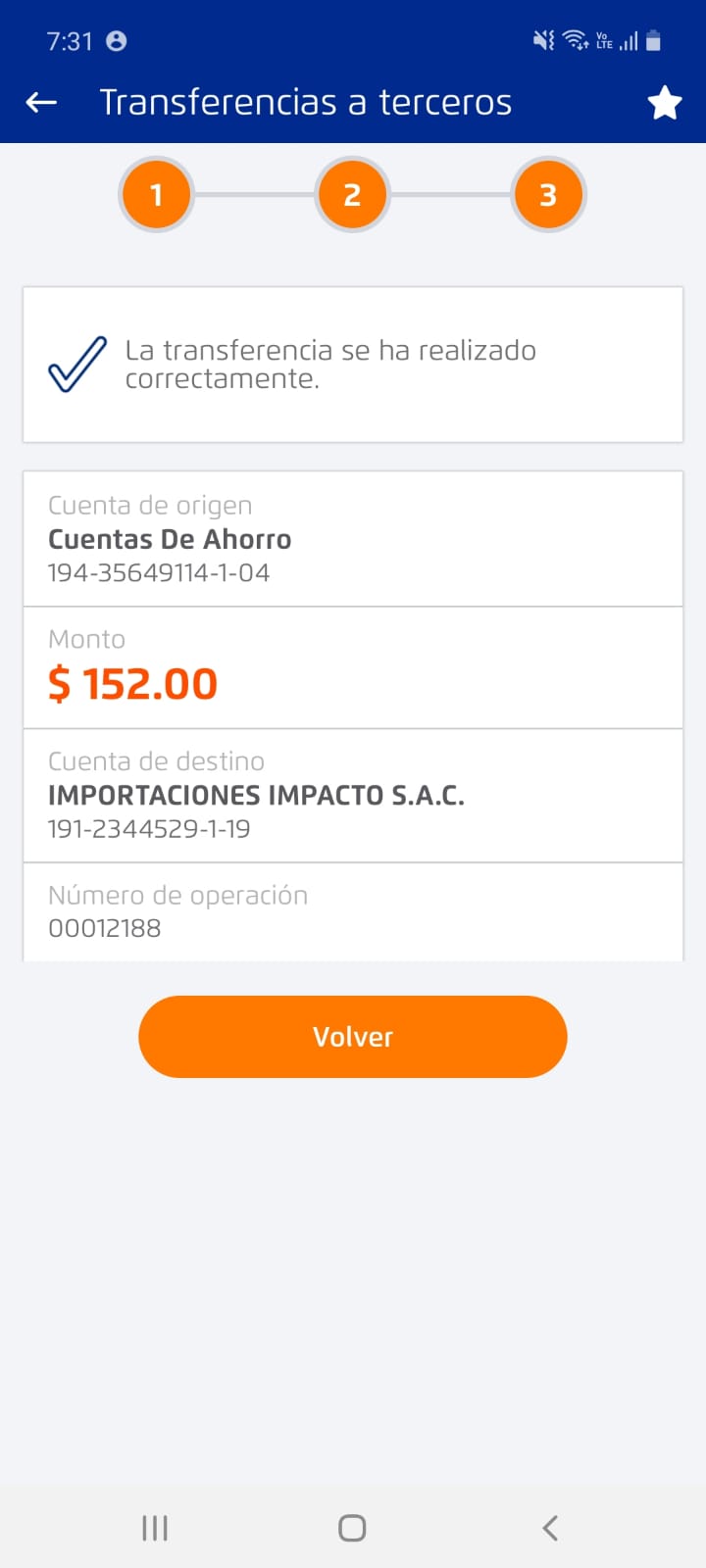Open the system recent apps view
Viewport: 706px width, 1568px height.
click(155, 1528)
